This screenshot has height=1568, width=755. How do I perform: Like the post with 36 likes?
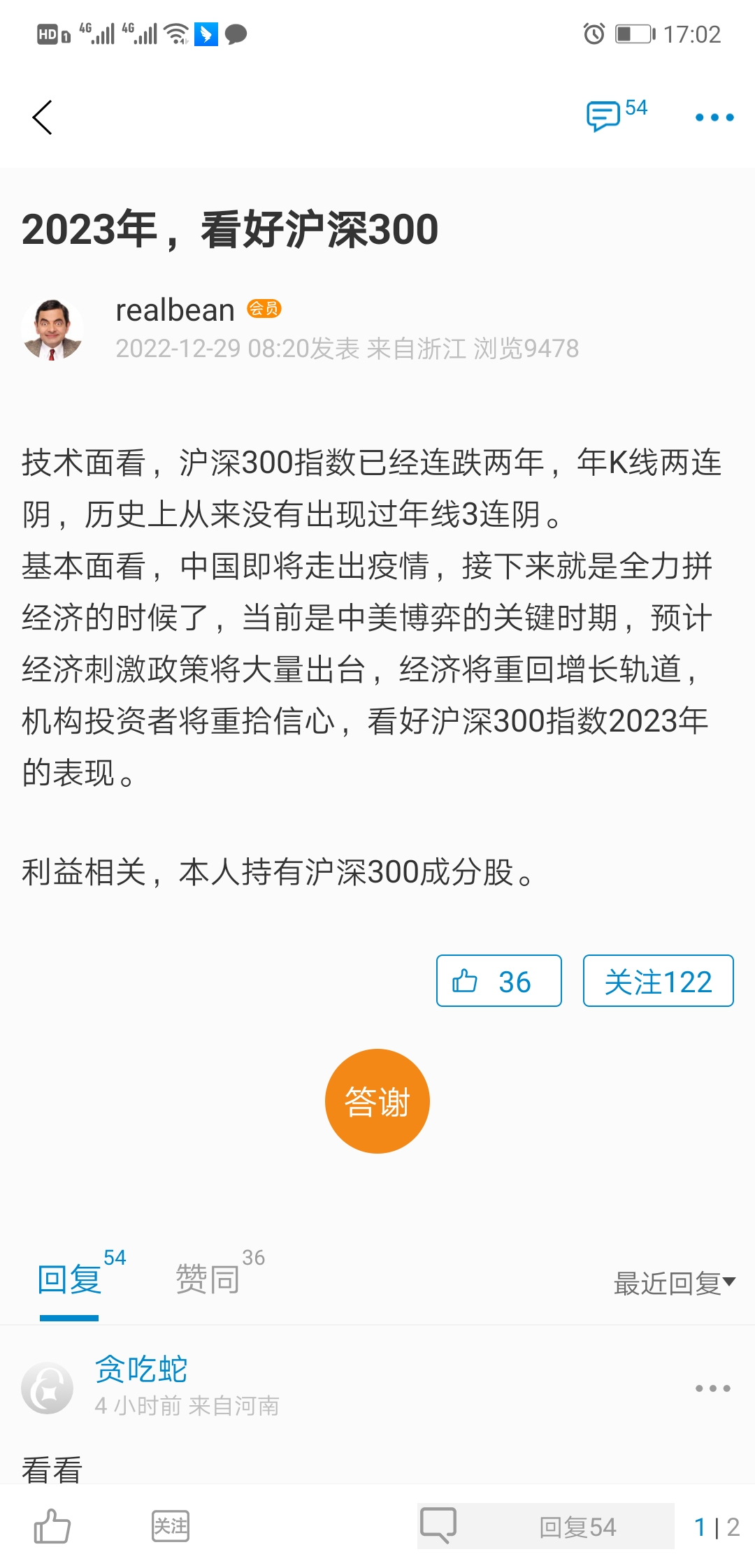tap(498, 981)
